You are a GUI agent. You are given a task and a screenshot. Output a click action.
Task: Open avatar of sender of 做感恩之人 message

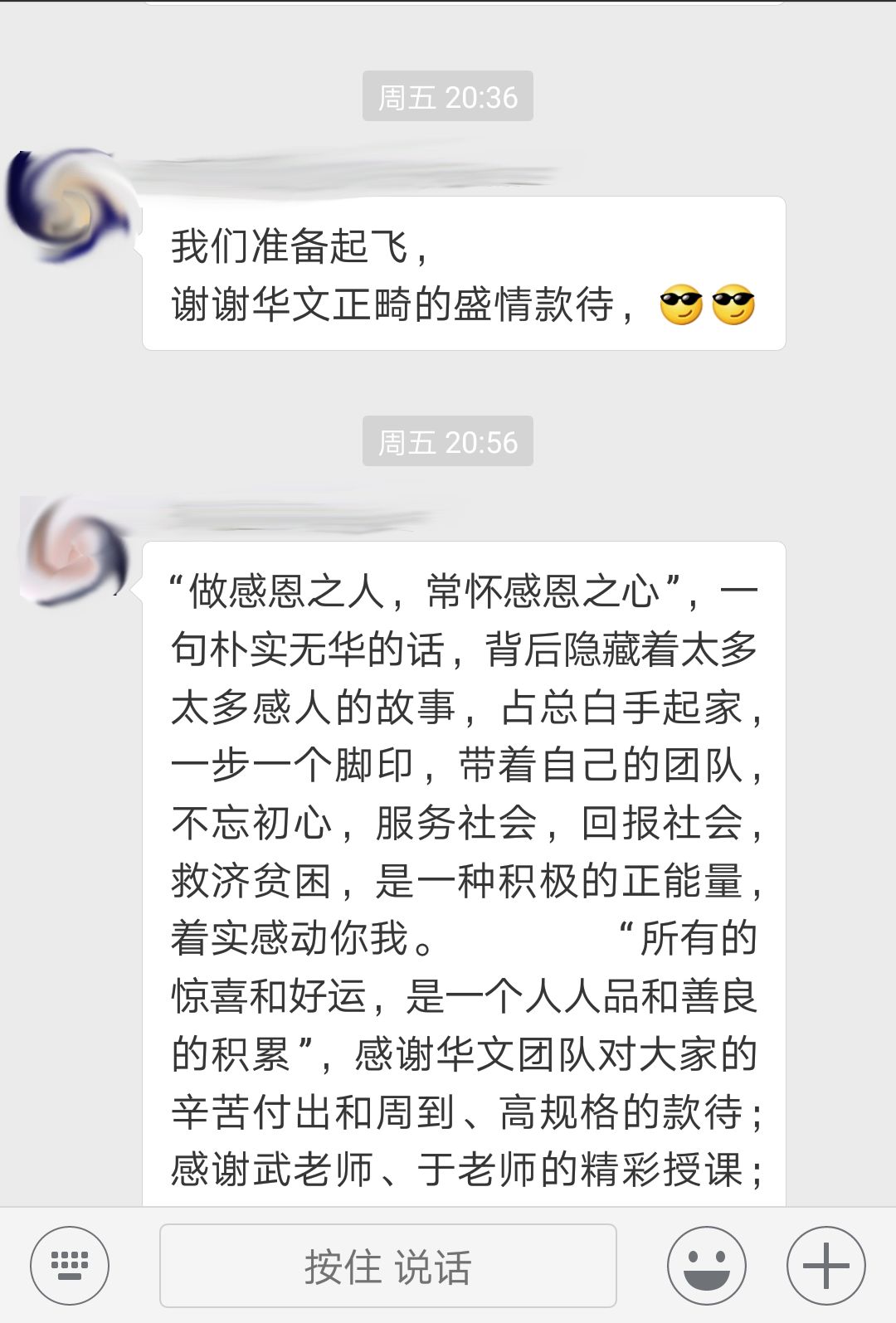coord(75,550)
